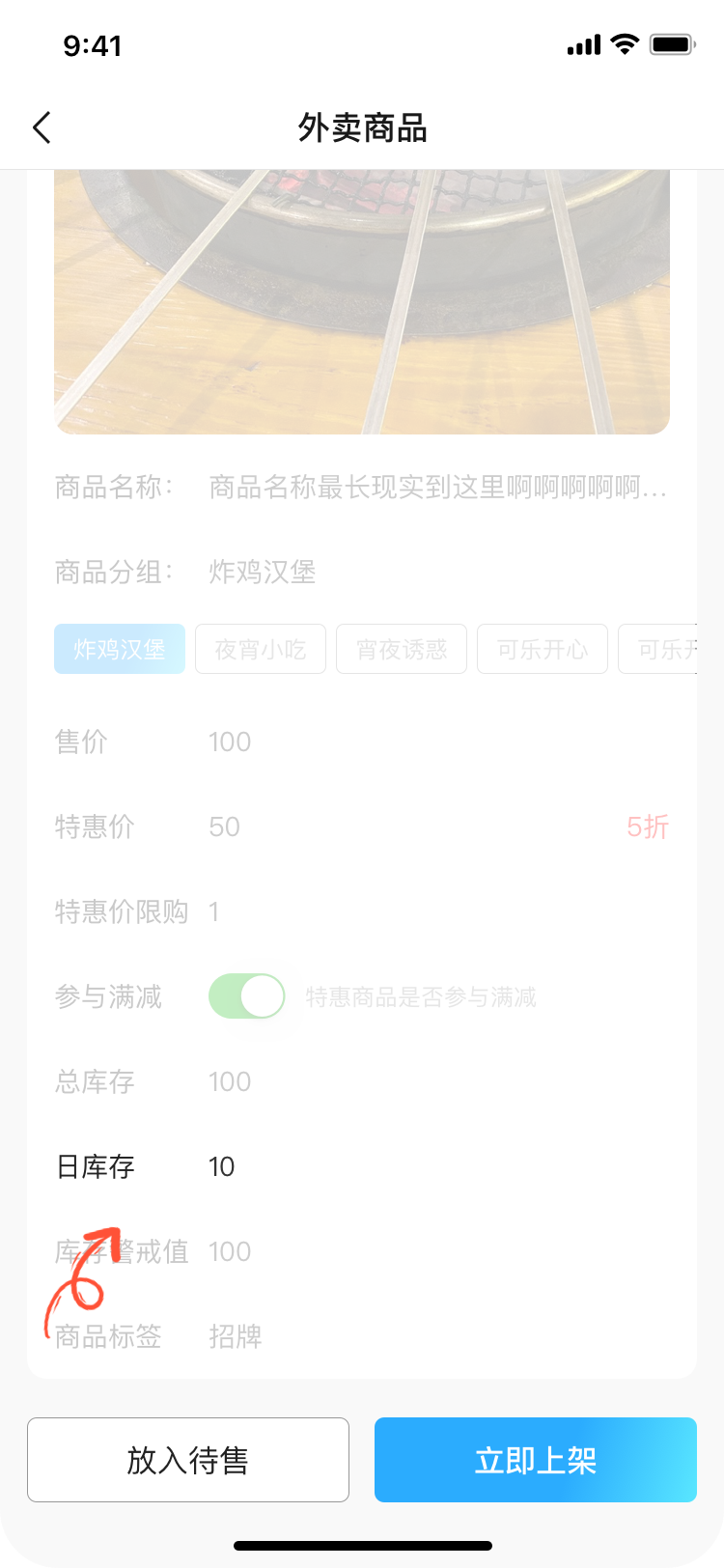724x1568 pixels.
Task: Change the 售价 price value of 100
Action: pyautogui.click(x=230, y=742)
